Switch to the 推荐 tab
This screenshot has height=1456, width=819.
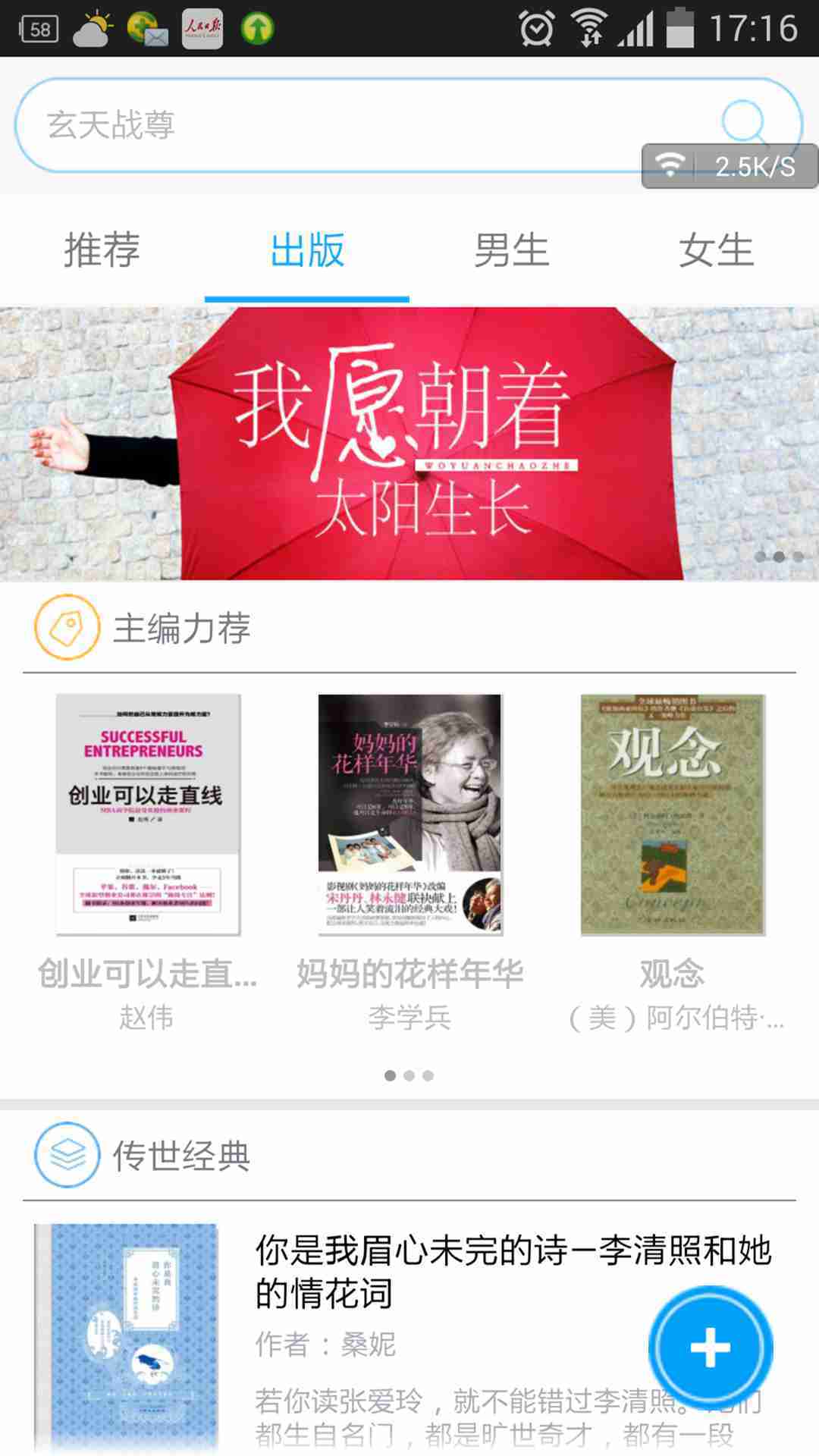point(102,250)
